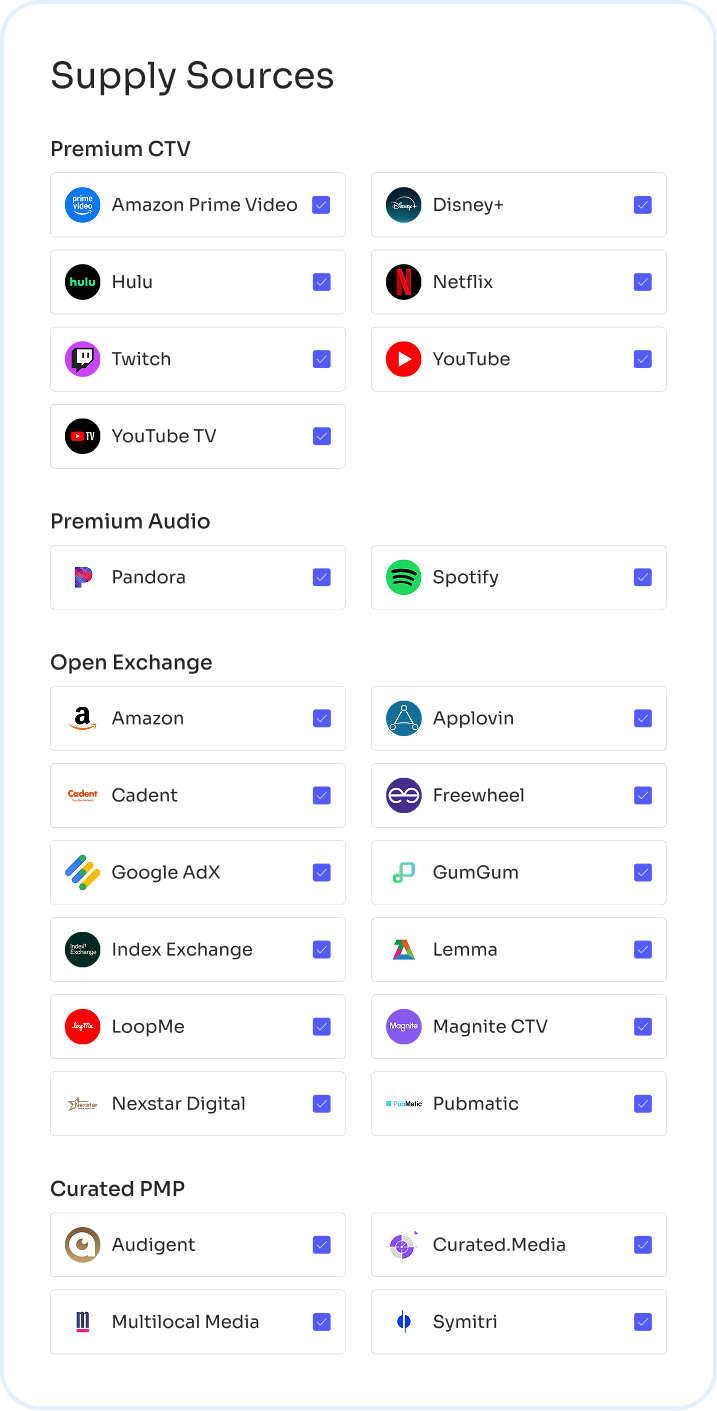This screenshot has width=717, height=1411.
Task: Deselect Disney+ as a supply source
Action: pos(642,205)
